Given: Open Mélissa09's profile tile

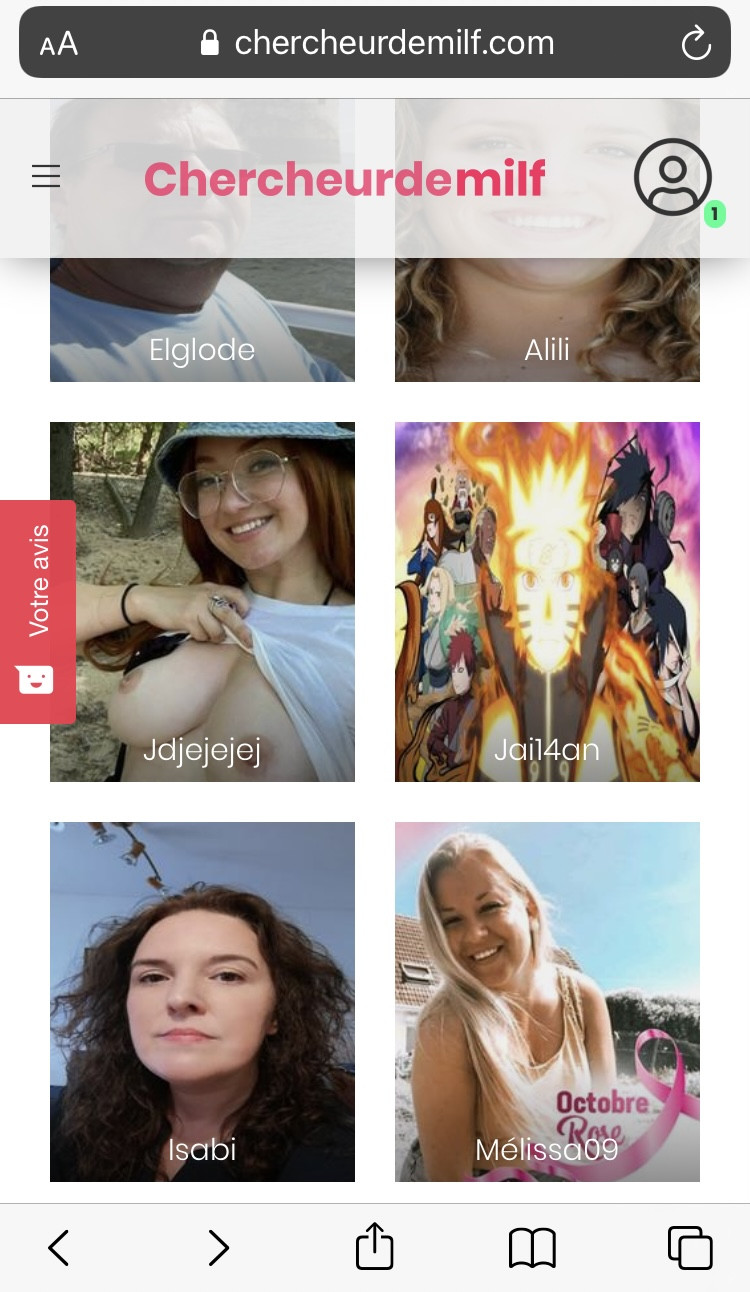Looking at the screenshot, I should [547, 1001].
